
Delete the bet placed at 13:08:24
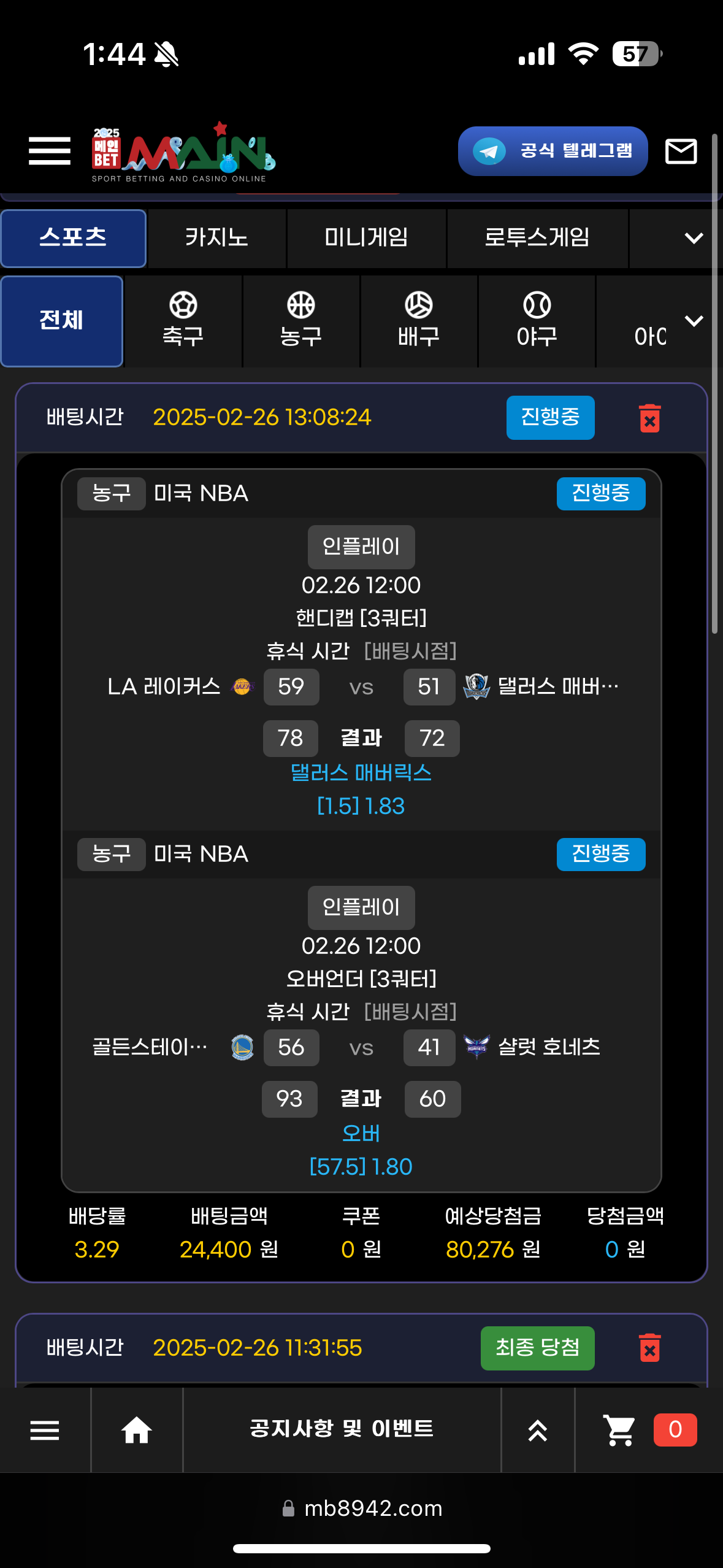click(649, 418)
